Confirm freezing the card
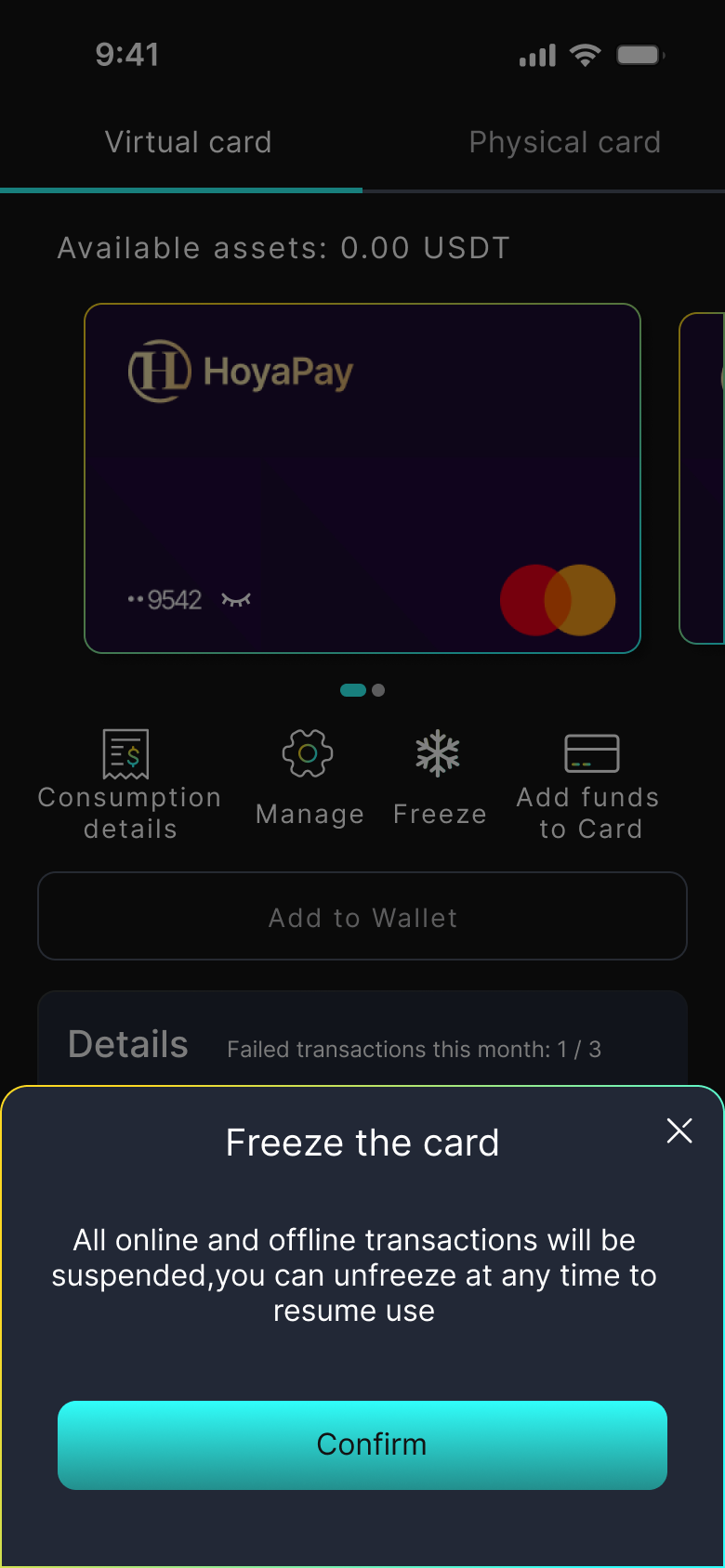Image resolution: width=725 pixels, height=1568 pixels. (x=362, y=1444)
